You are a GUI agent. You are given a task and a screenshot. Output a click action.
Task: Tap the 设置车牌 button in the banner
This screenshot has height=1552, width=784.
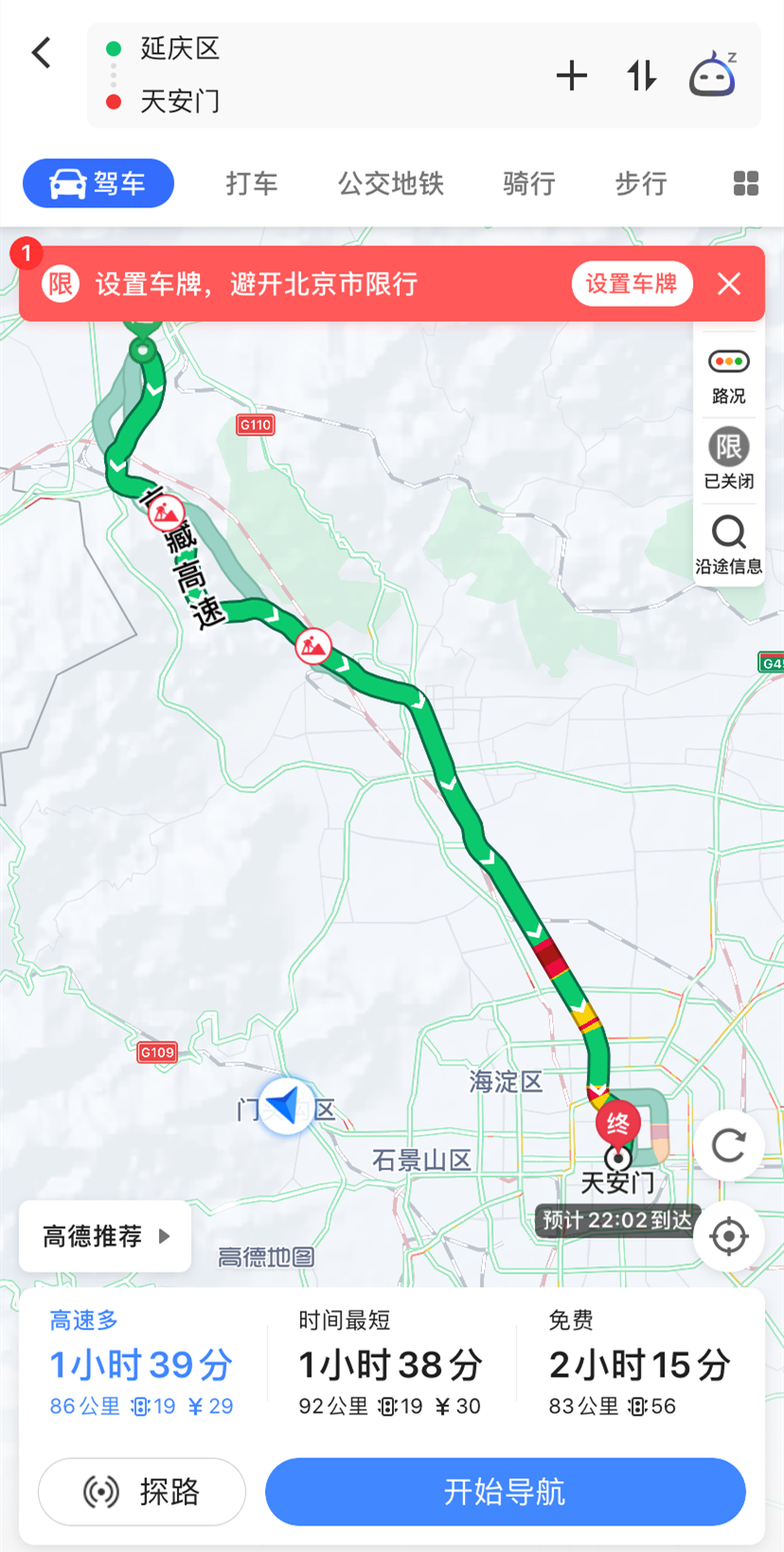(x=631, y=283)
